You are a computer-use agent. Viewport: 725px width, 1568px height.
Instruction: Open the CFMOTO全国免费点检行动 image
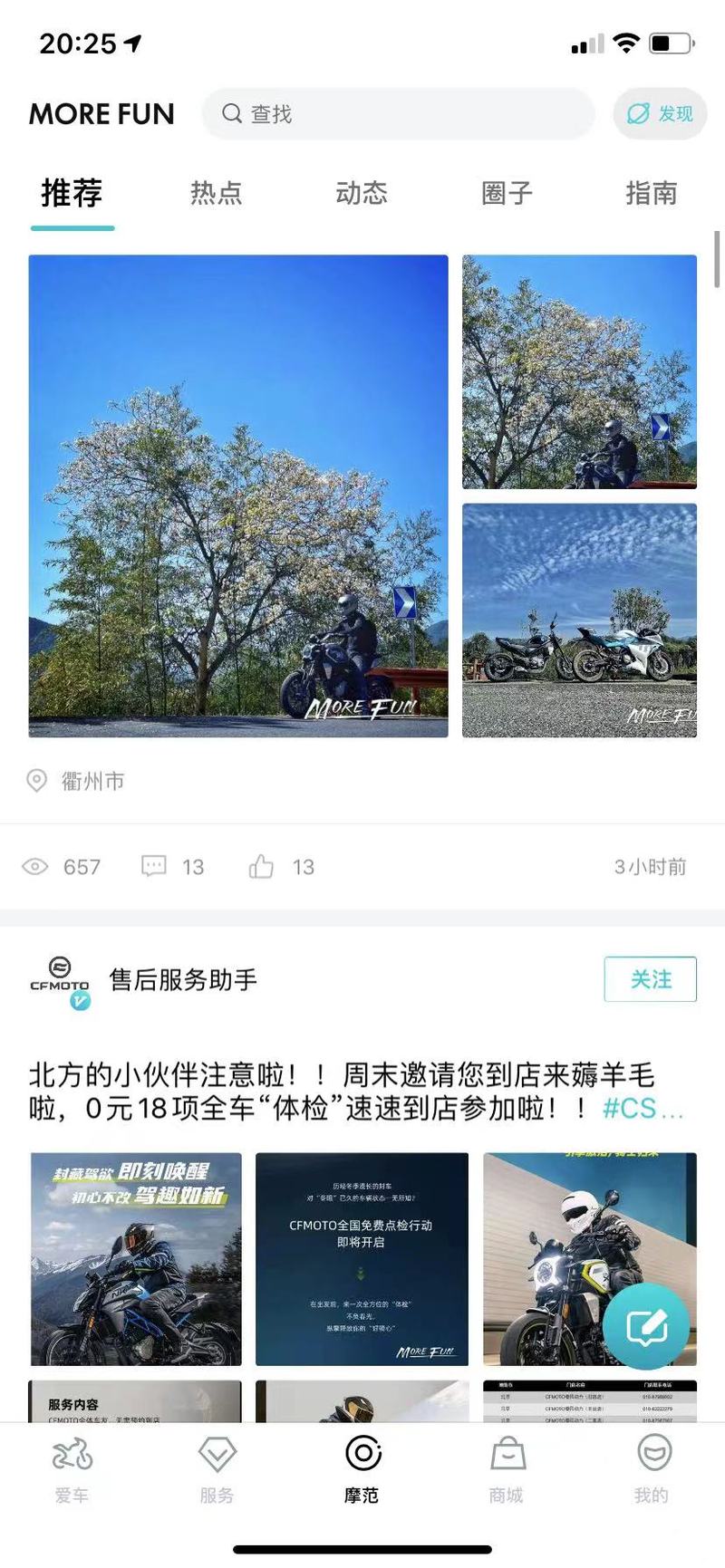pos(362,1258)
